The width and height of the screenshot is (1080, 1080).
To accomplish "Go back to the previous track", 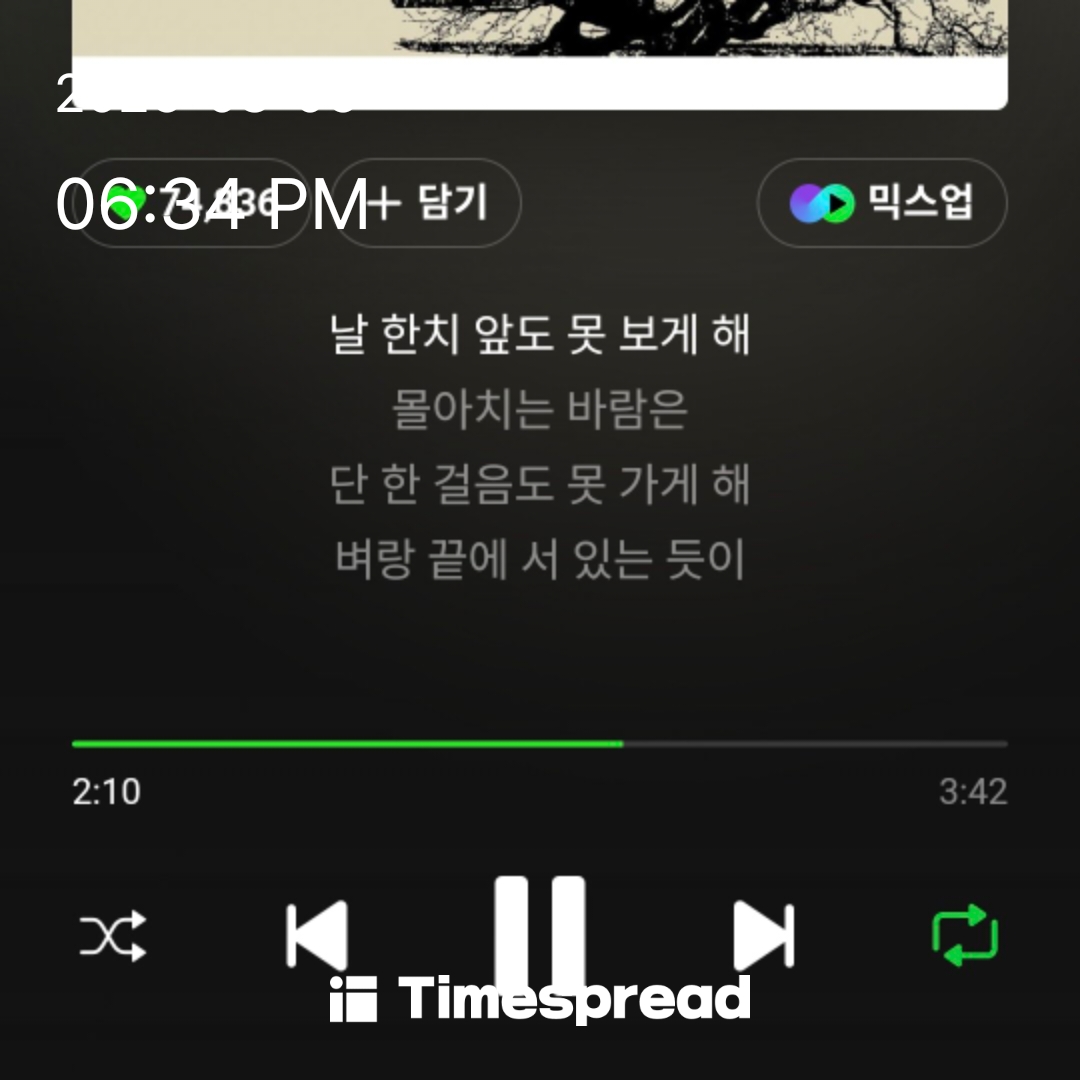I will coord(316,935).
